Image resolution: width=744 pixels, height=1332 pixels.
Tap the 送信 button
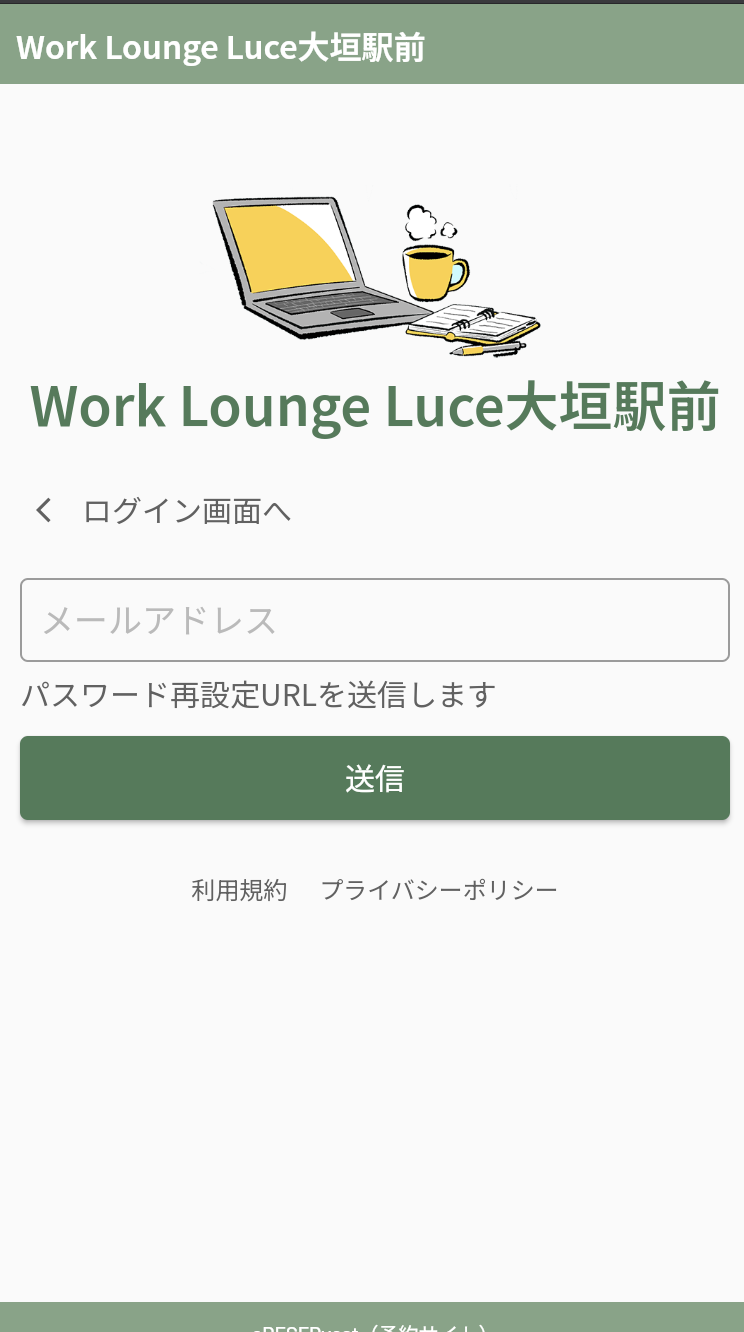click(x=374, y=778)
